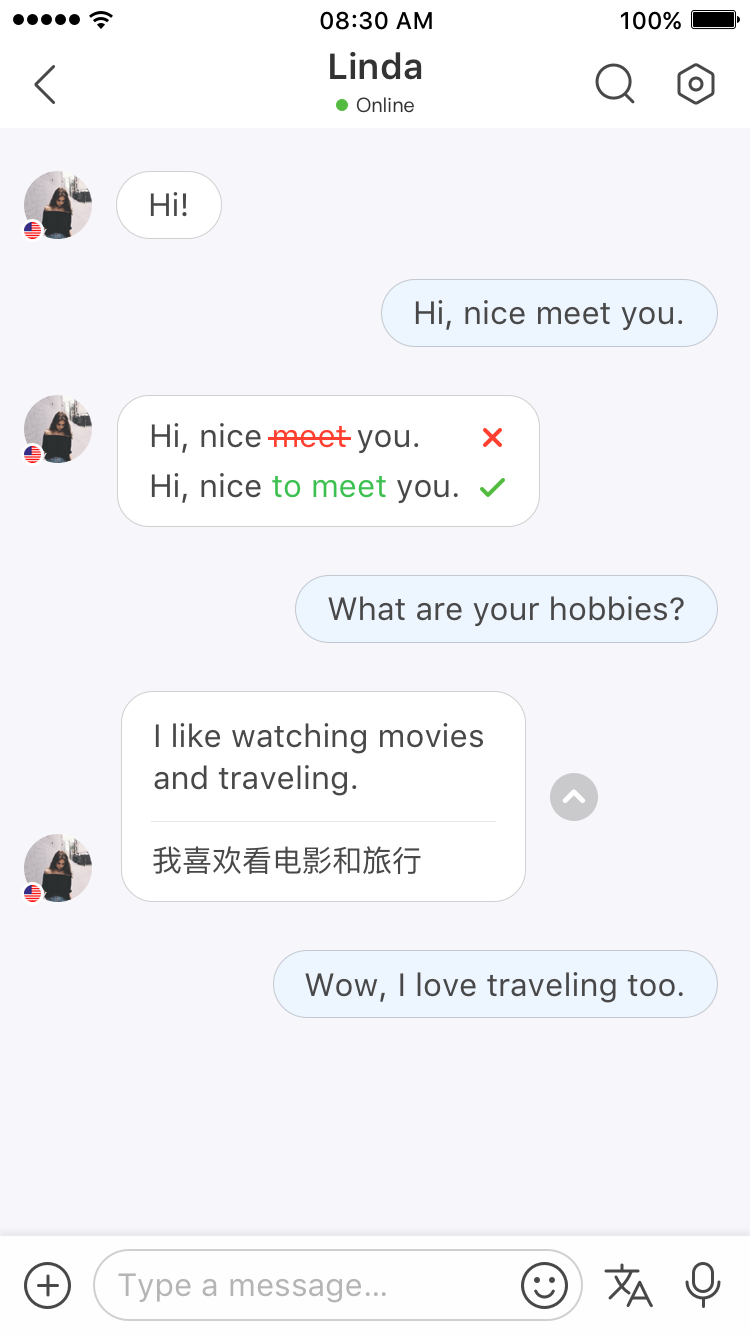Tap the translate icon
The image size is (750, 1334).
629,1285
